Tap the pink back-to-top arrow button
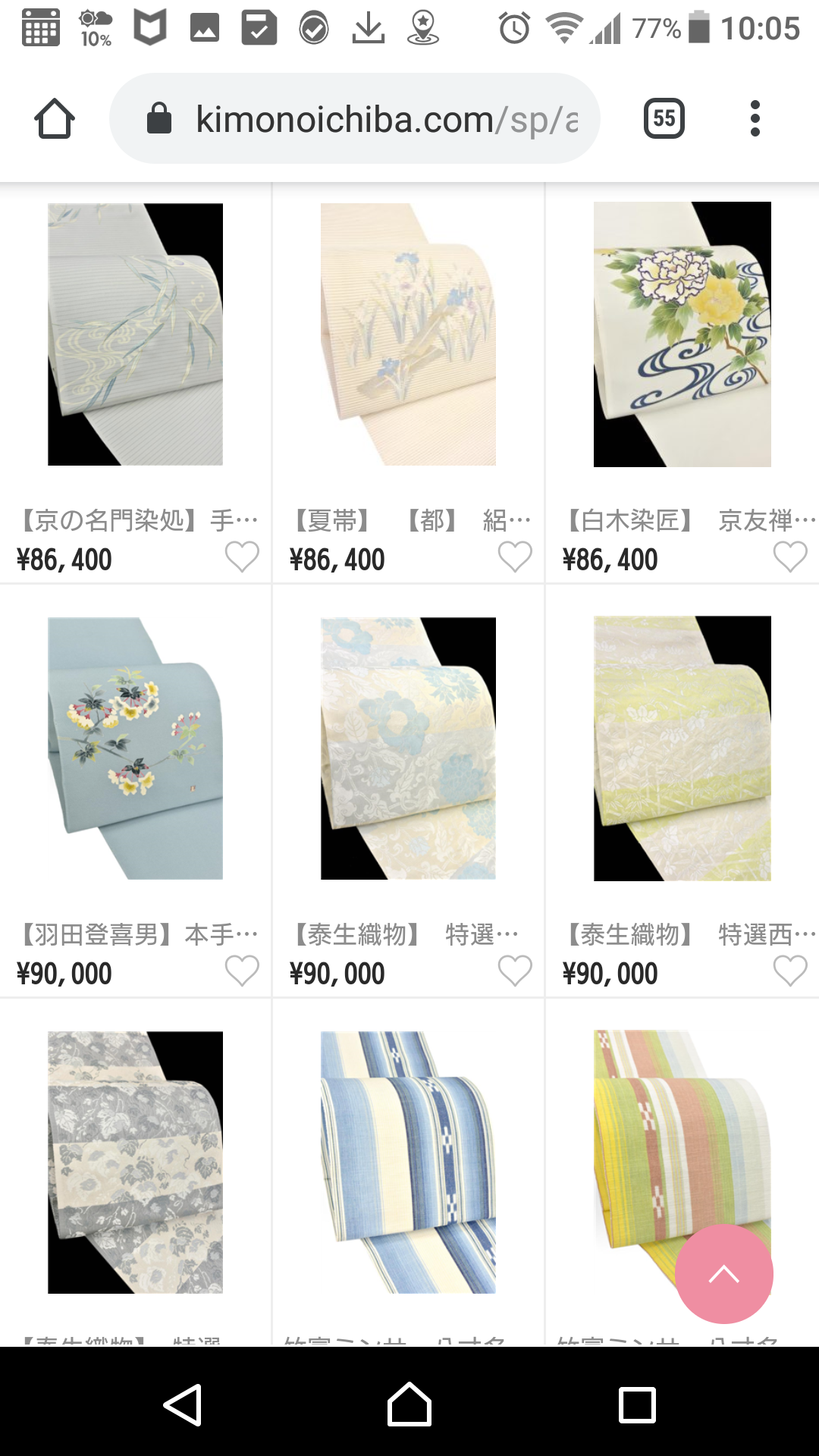Screen dimensions: 819x1456 [723, 1274]
